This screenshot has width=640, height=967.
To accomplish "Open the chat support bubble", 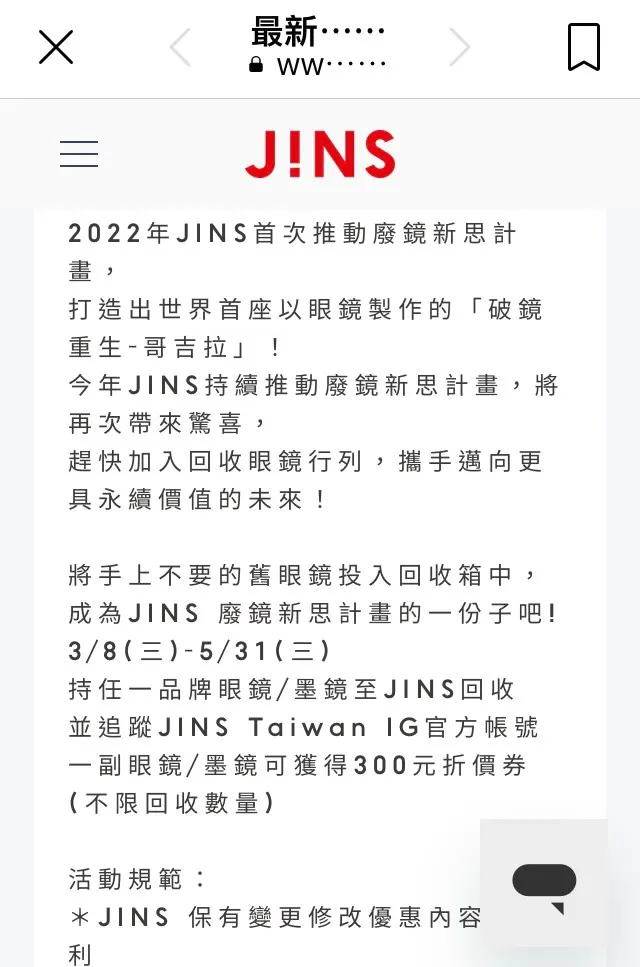I will (544, 883).
